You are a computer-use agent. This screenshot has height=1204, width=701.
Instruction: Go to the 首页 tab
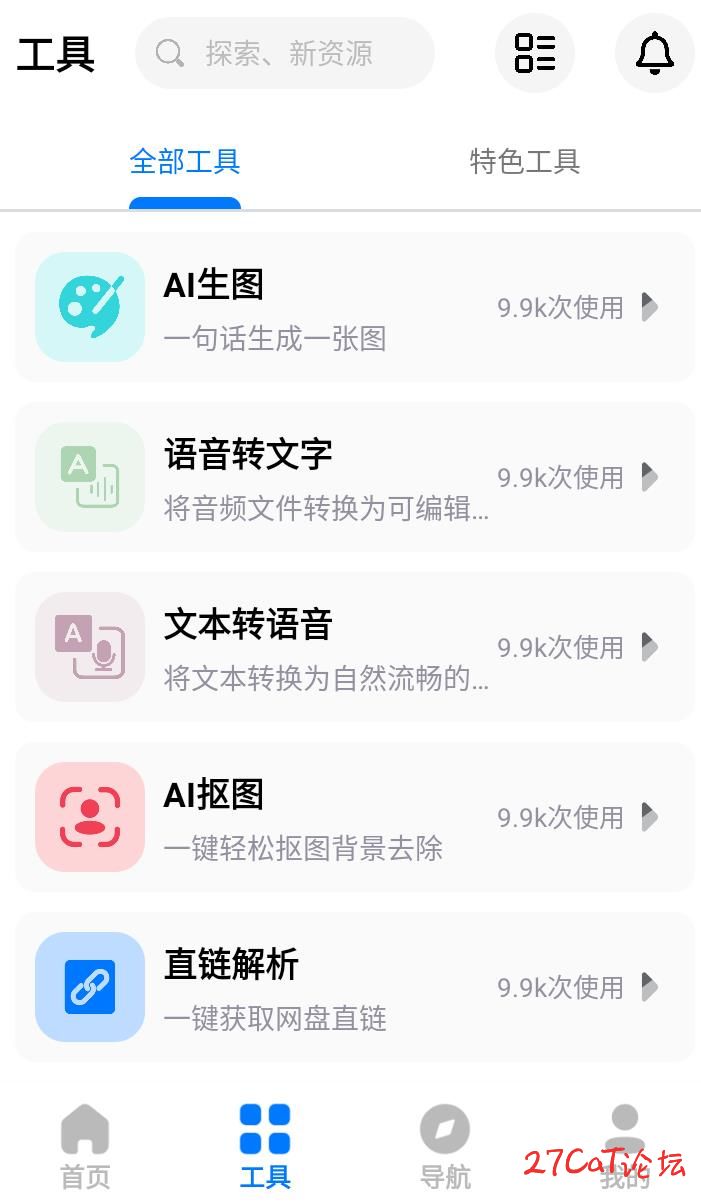click(85, 1146)
